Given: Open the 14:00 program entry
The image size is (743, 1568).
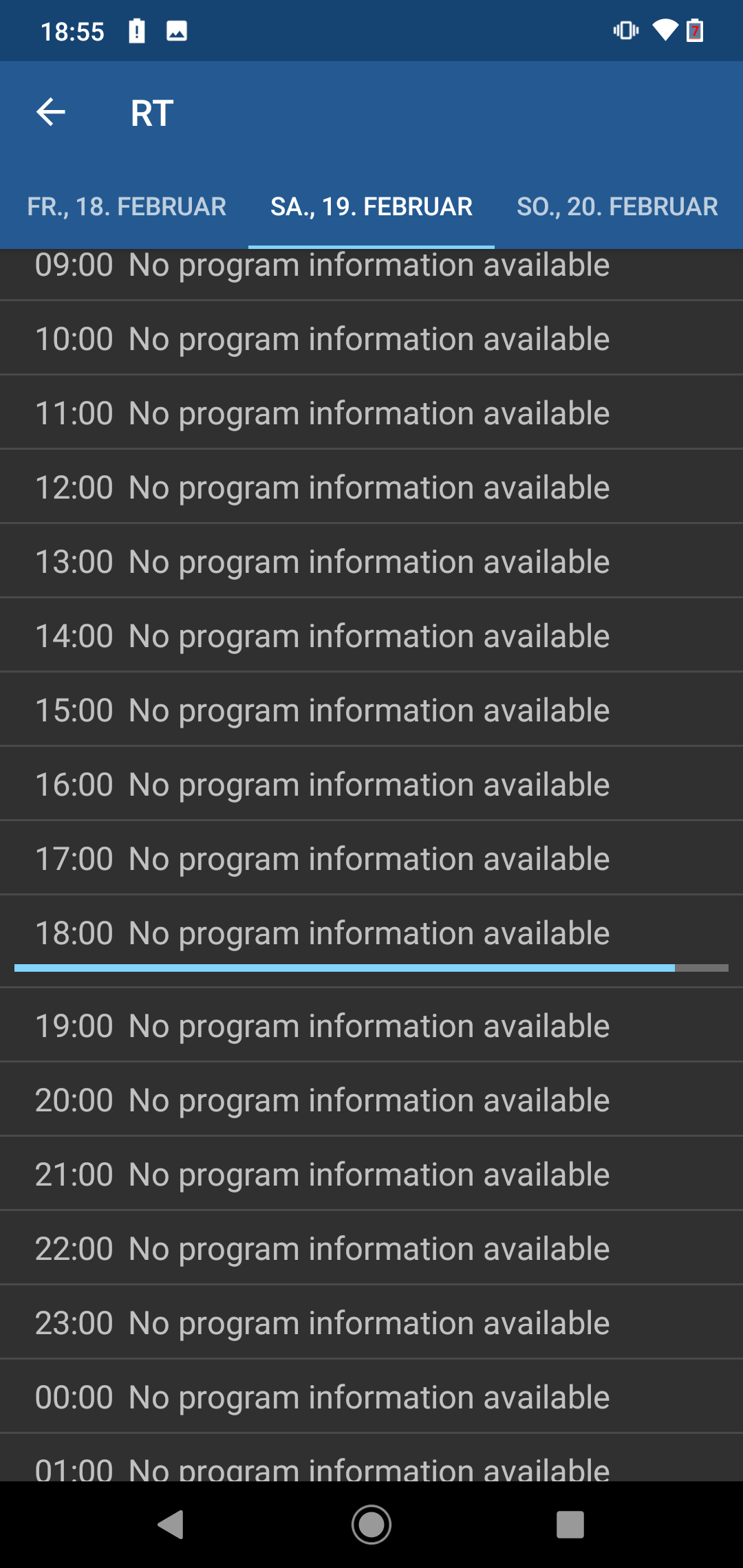Looking at the screenshot, I should point(371,636).
